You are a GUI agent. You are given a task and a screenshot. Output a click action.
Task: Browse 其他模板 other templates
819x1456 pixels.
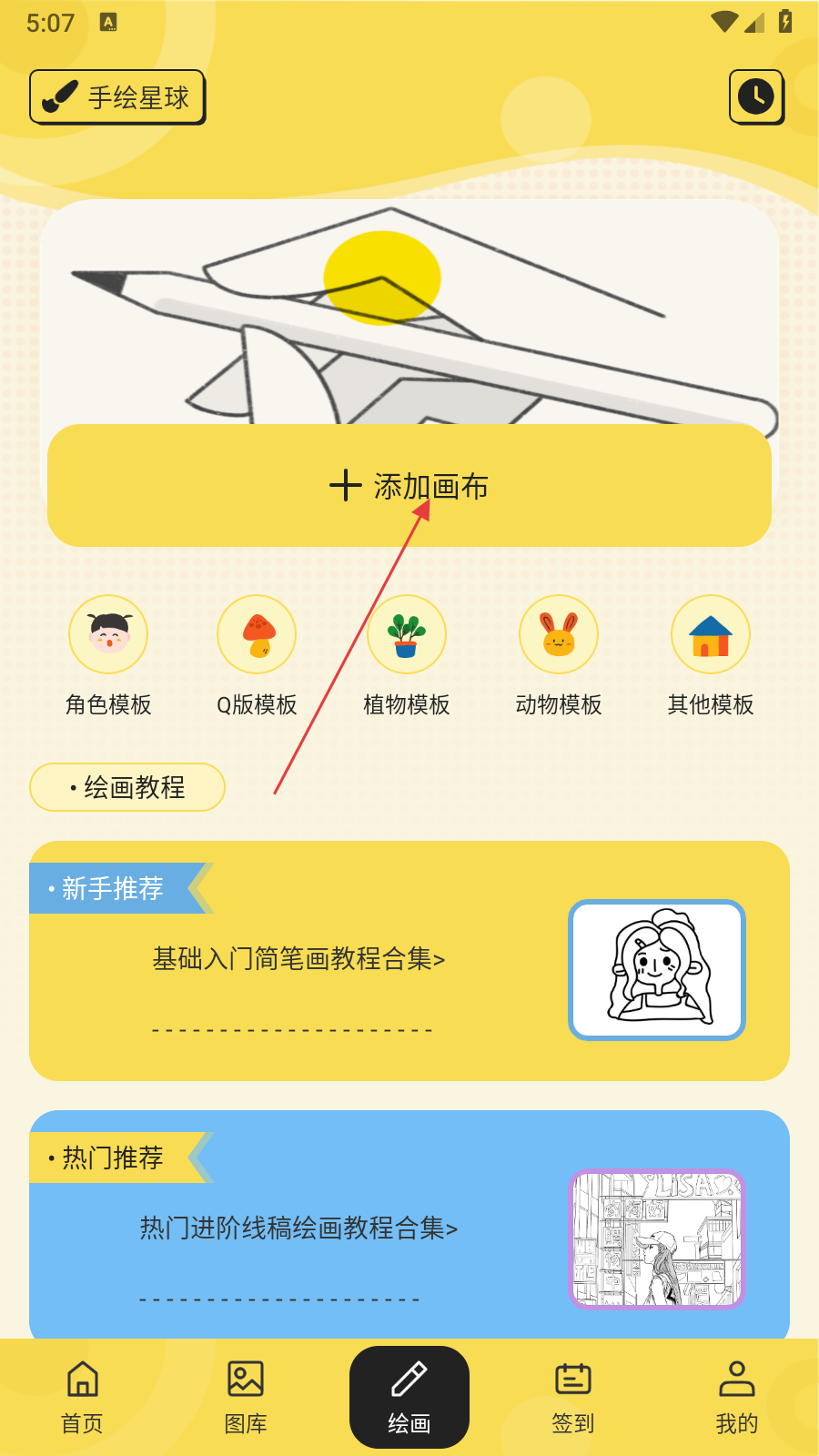coord(711,655)
